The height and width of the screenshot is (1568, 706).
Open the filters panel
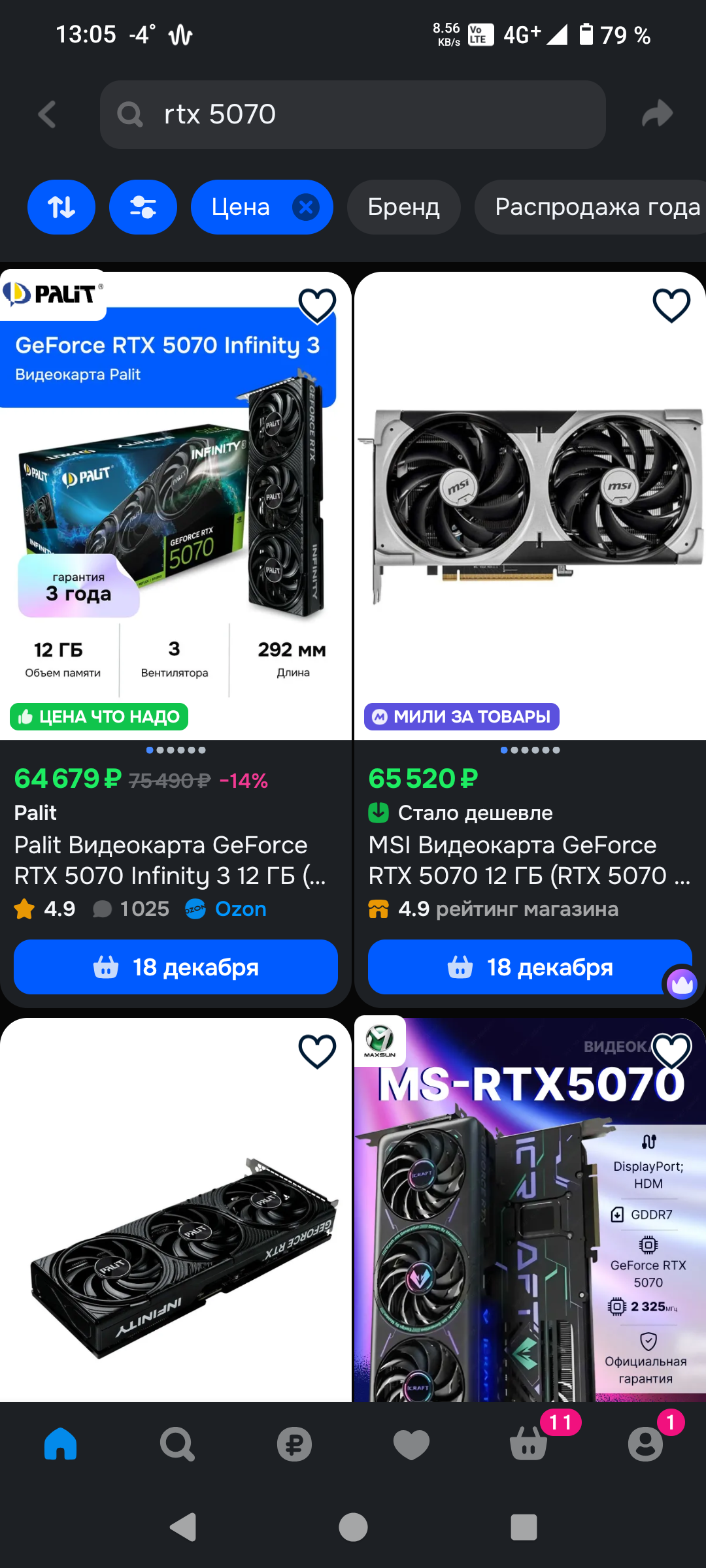143,208
